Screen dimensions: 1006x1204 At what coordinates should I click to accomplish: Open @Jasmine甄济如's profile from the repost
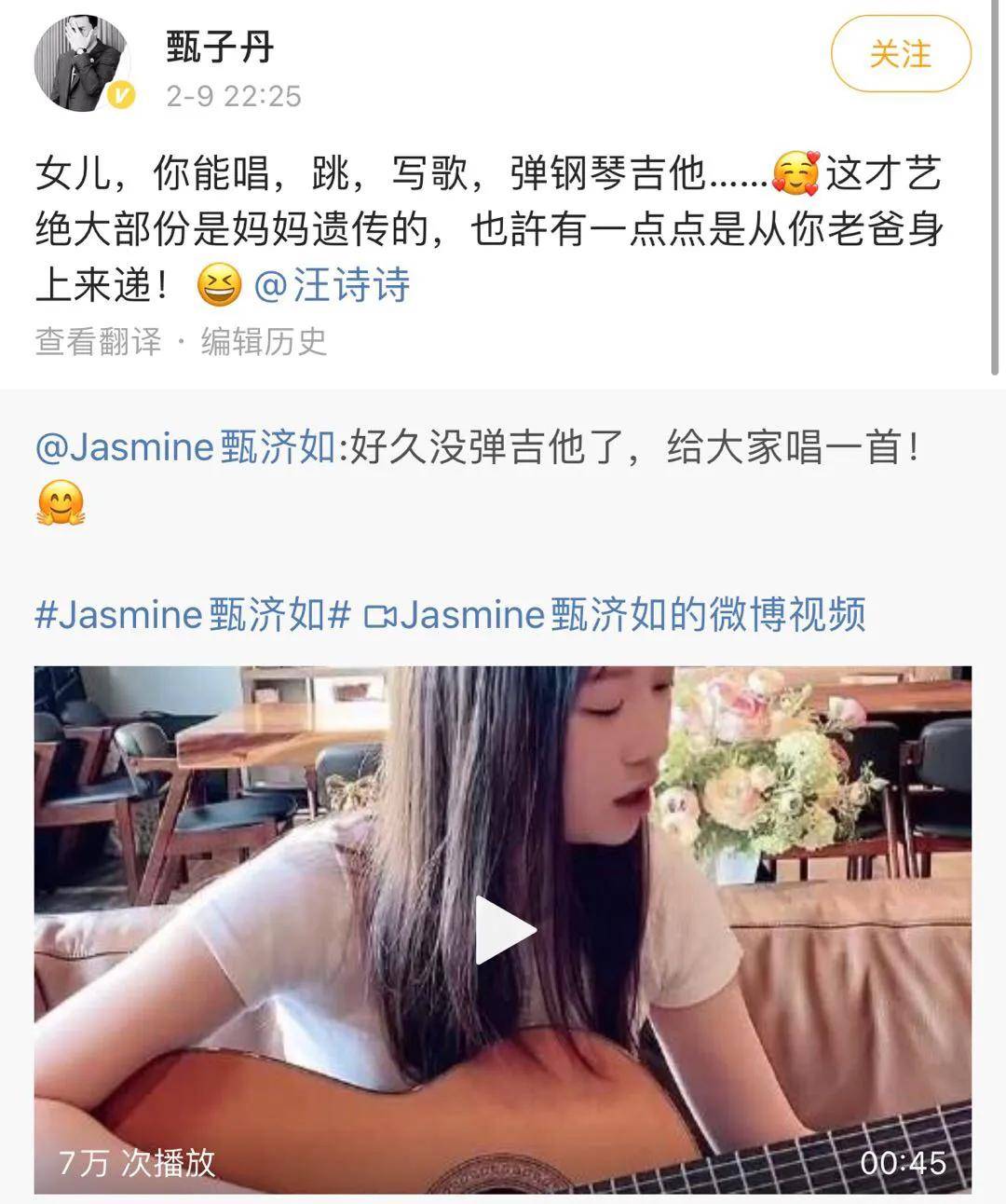point(184,448)
